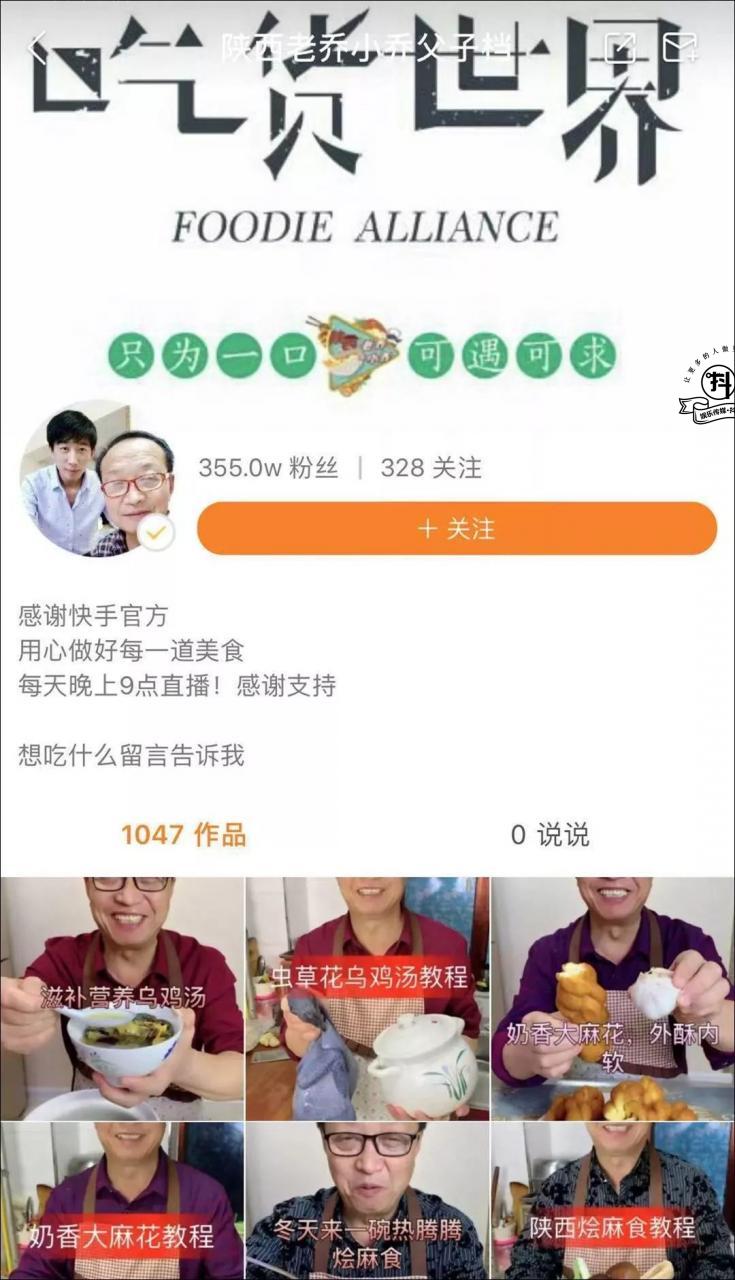View the 355.0w 粉丝 followers list
The width and height of the screenshot is (735, 1280).
tap(268, 467)
